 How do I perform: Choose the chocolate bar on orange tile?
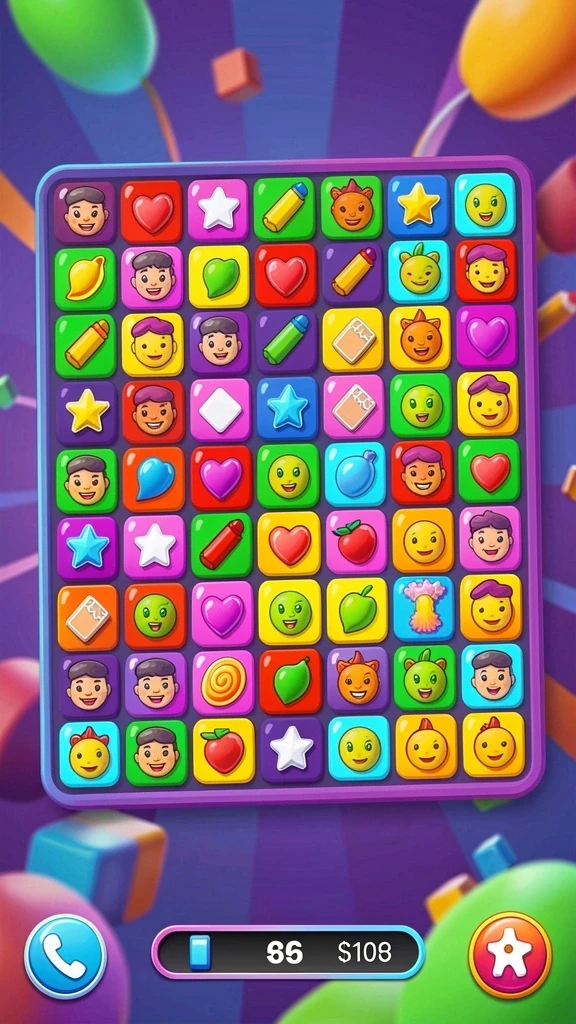click(88, 618)
